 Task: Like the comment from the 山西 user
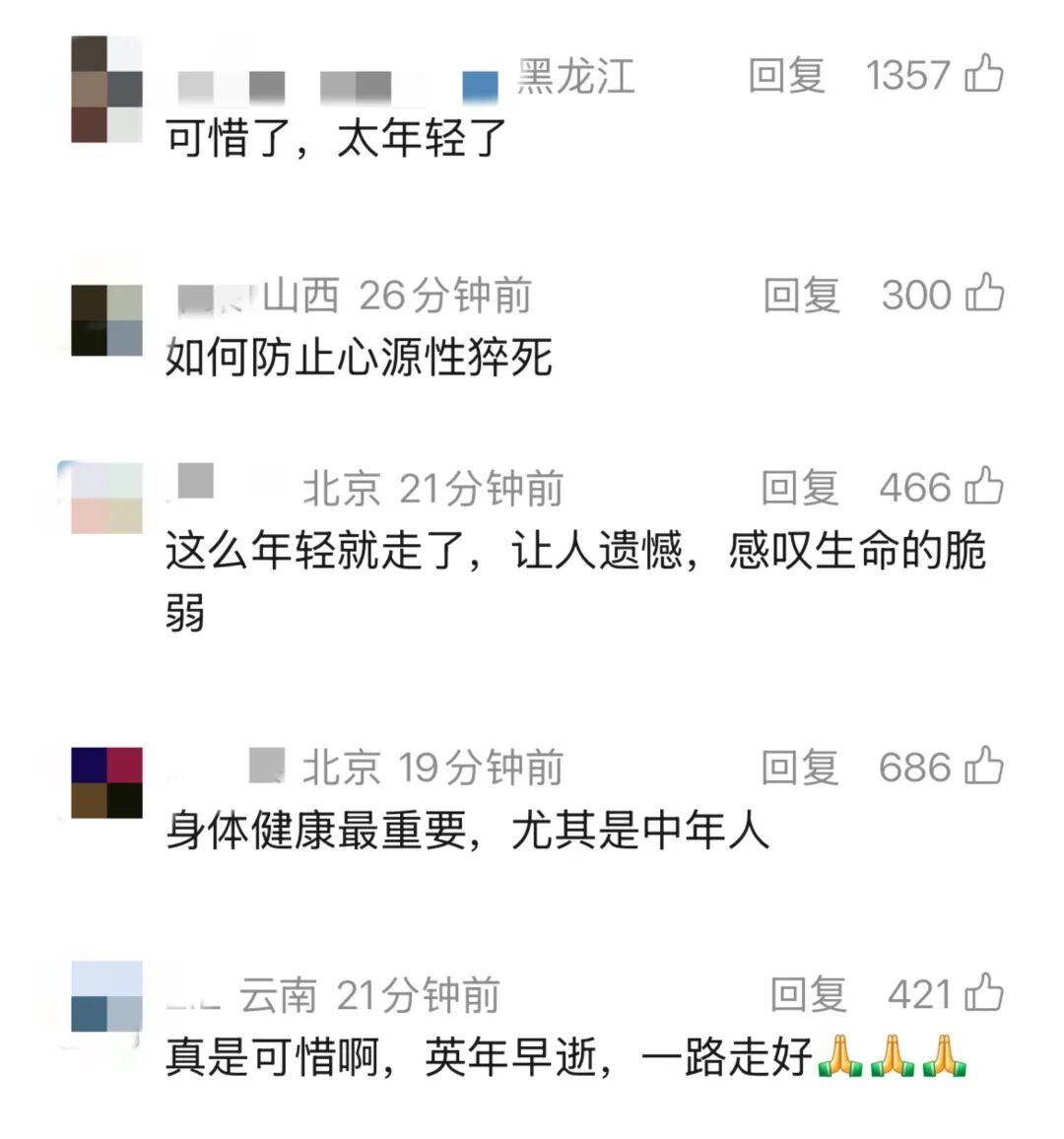tap(983, 294)
